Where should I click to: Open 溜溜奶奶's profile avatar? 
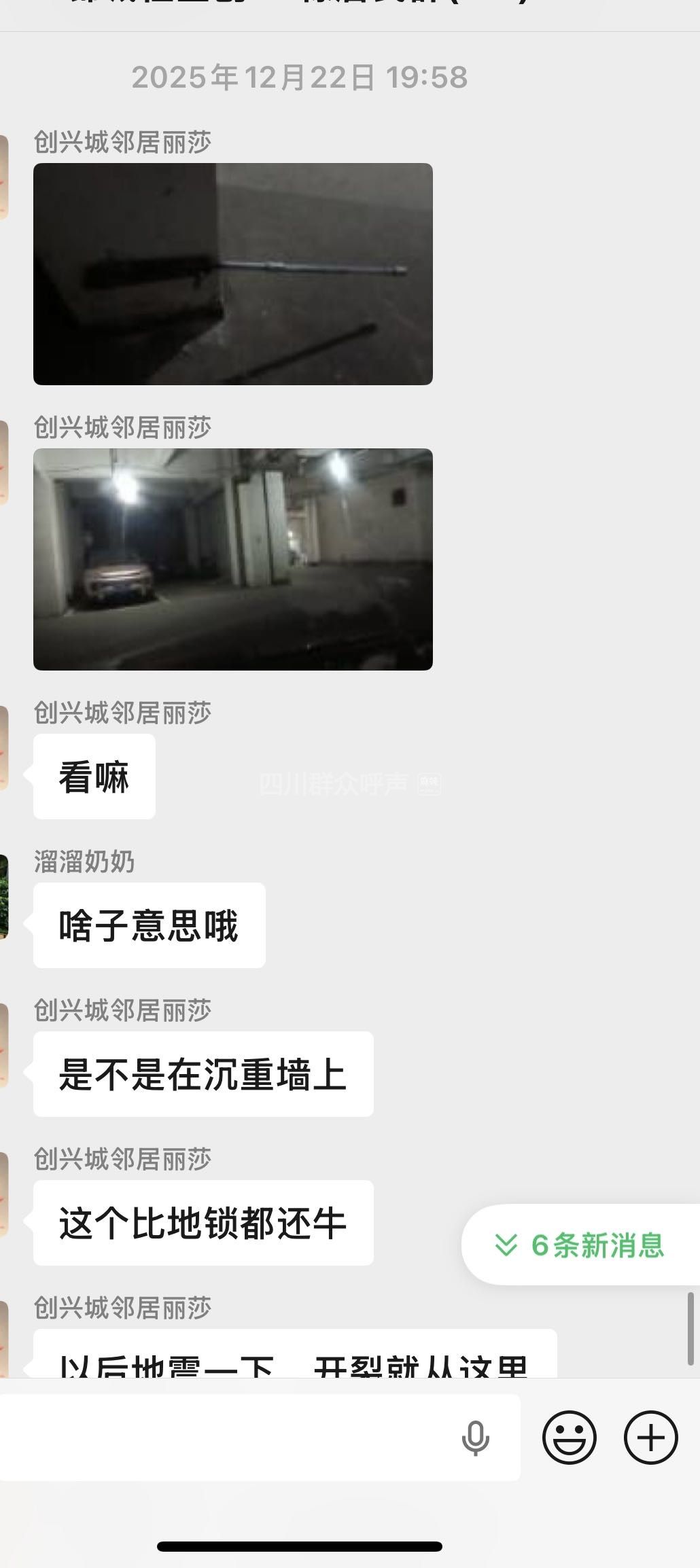pyautogui.click(x=3, y=897)
